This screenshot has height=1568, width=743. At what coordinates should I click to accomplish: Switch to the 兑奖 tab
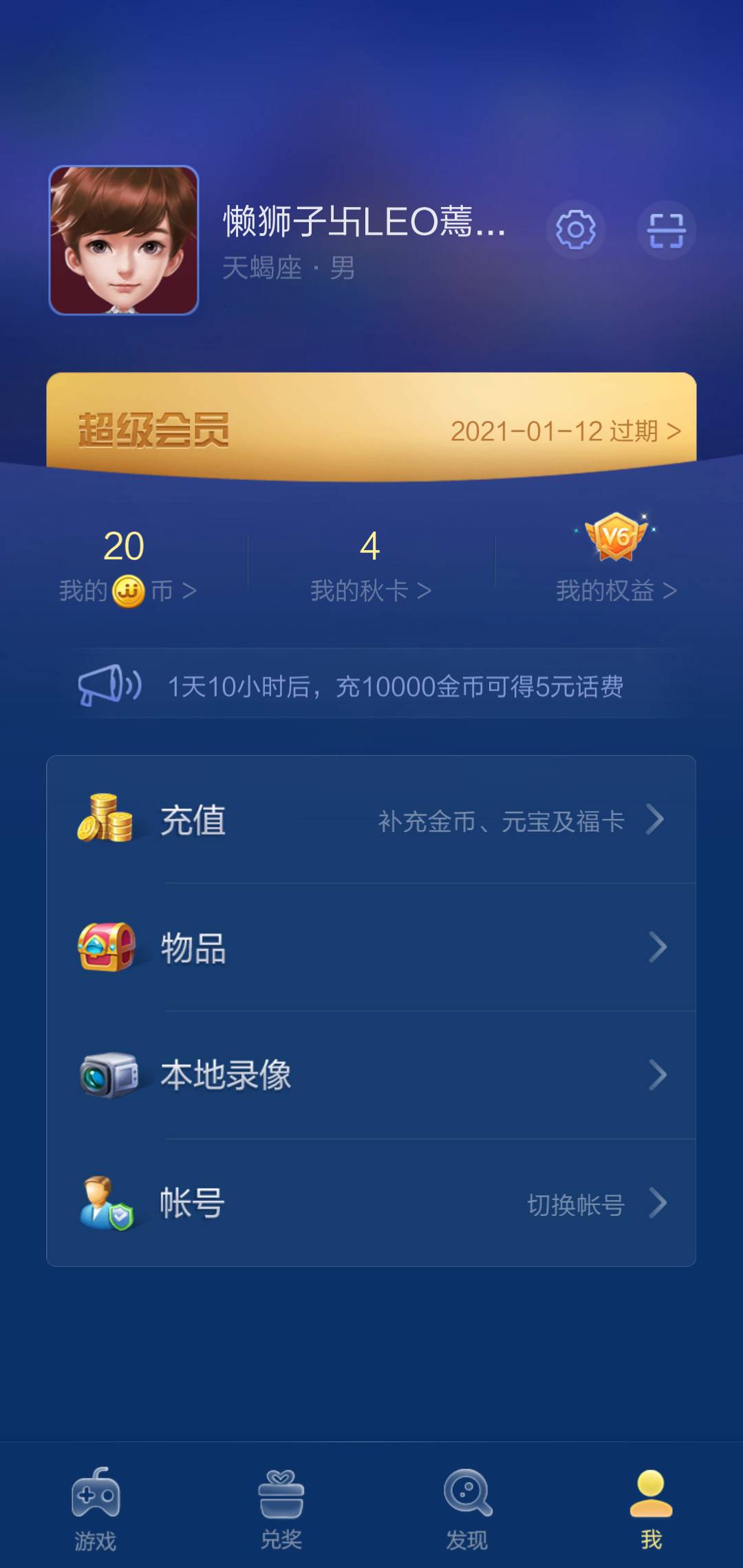279,1506
